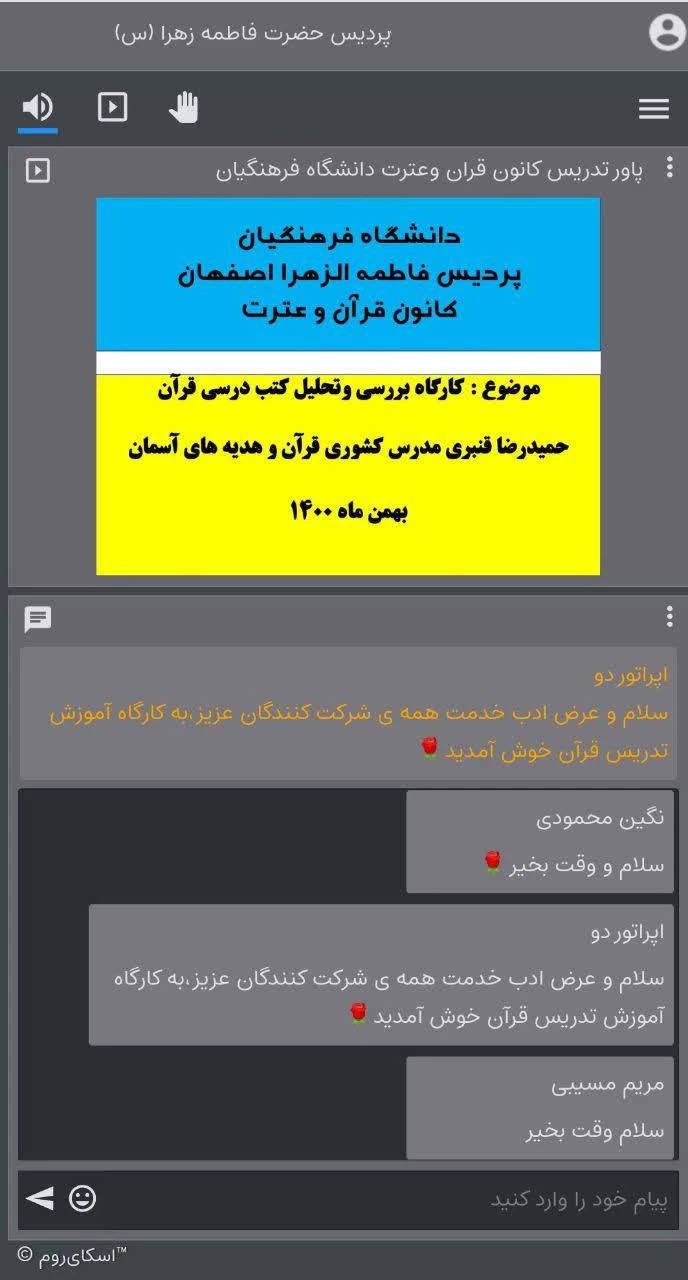Open the user profile icon
The width and height of the screenshot is (688, 1280).
pyautogui.click(x=666, y=33)
